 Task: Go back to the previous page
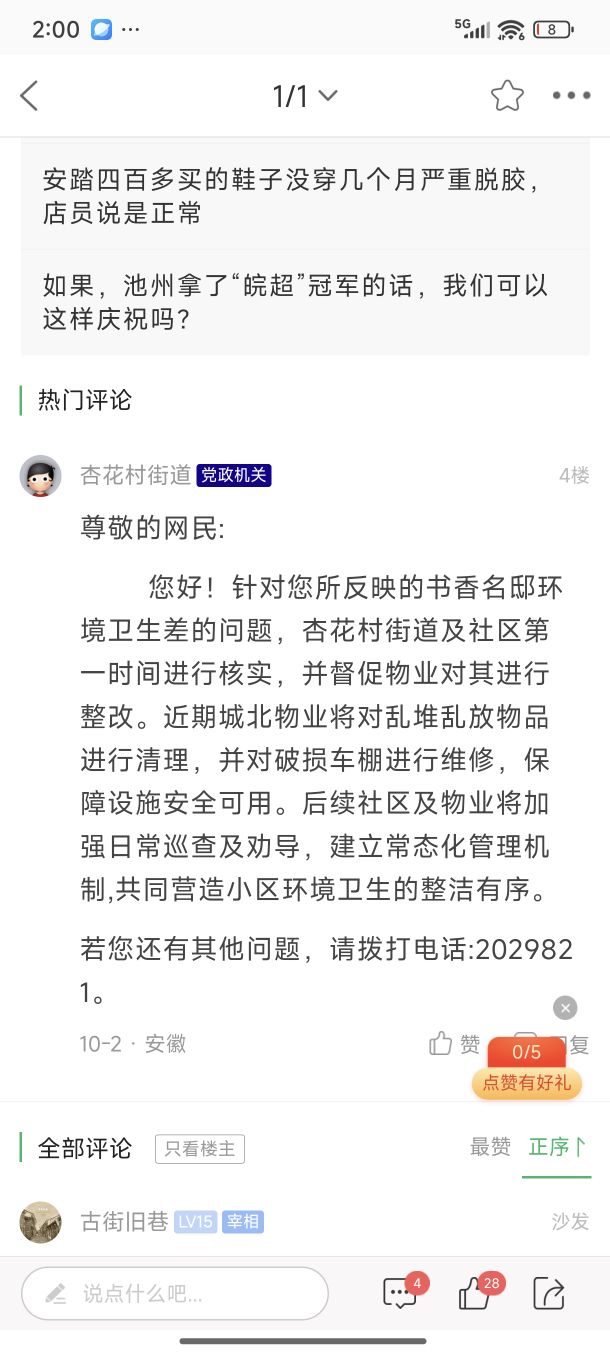tap(29, 96)
